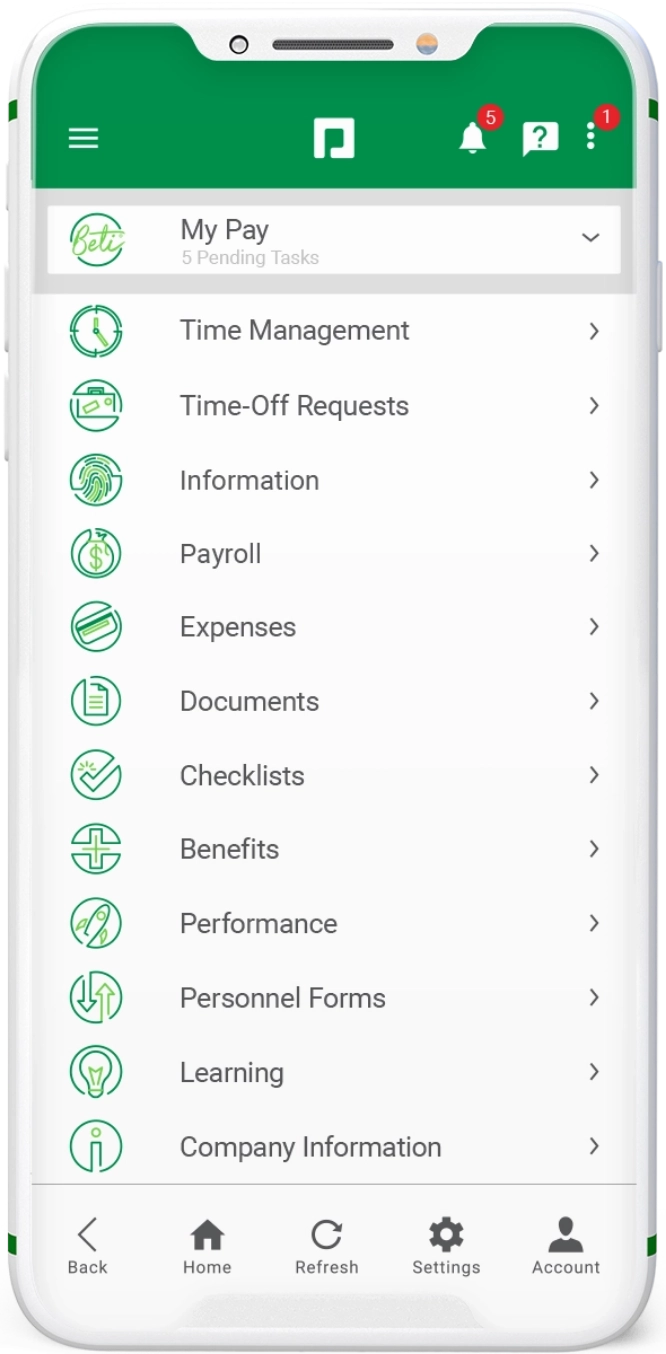
Task: View Checklists
Action: 333,775
